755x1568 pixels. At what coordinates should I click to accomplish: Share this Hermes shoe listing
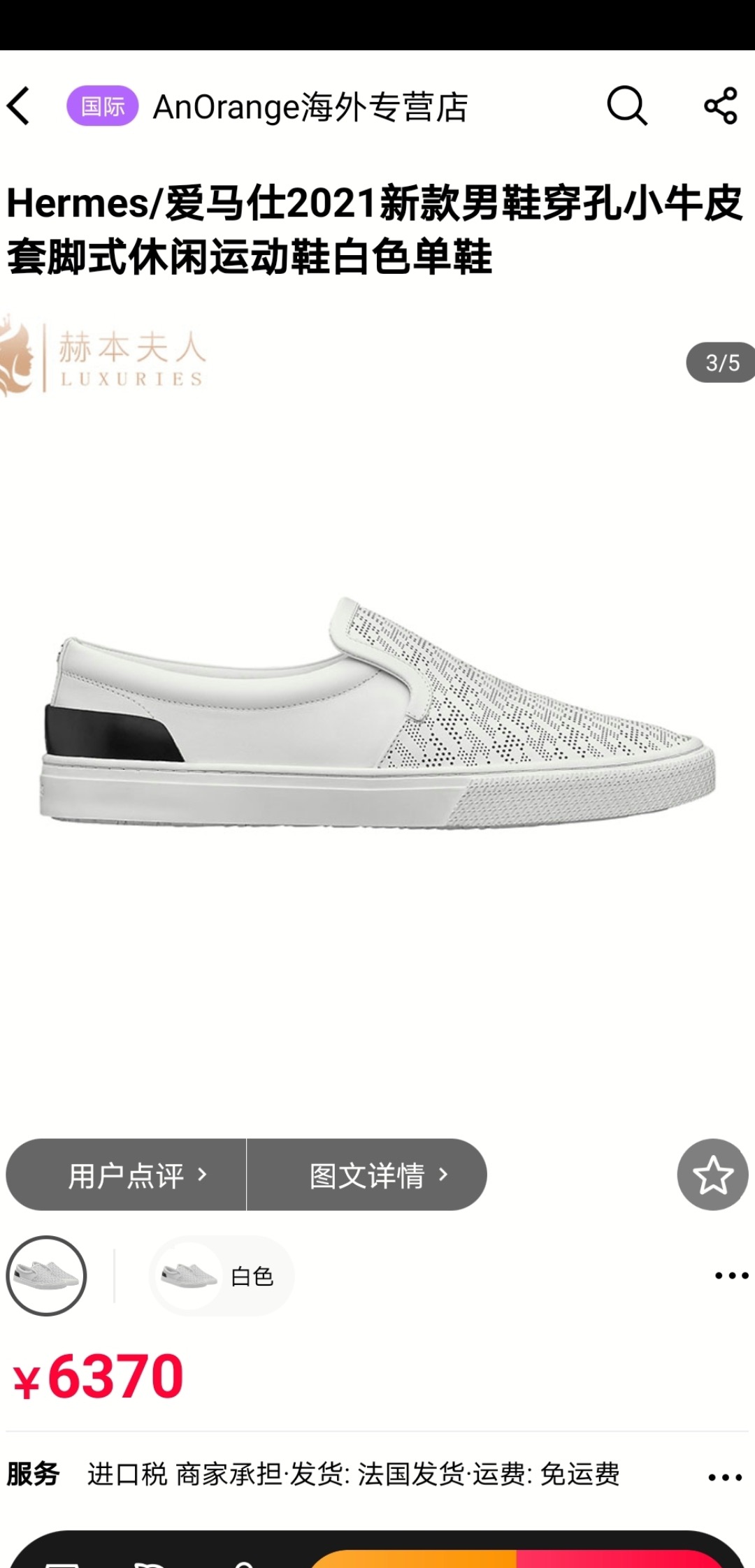pos(721,106)
